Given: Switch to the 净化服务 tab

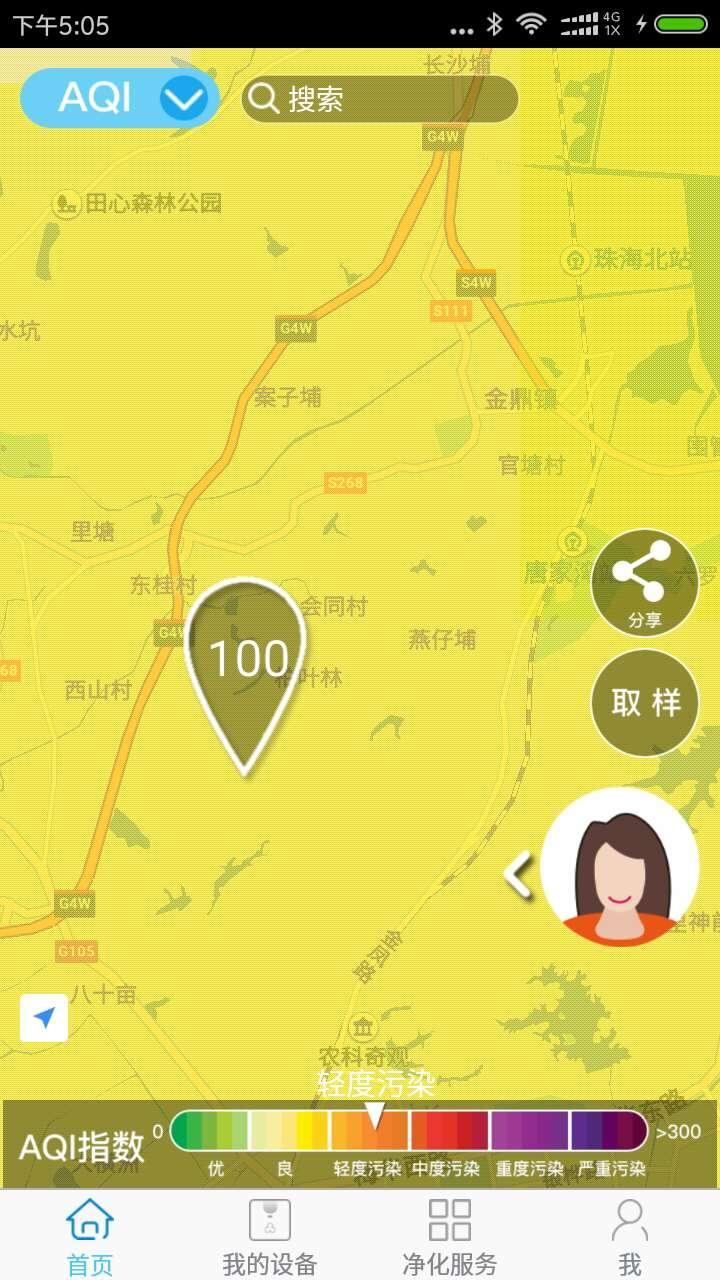Looking at the screenshot, I should 450,1236.
